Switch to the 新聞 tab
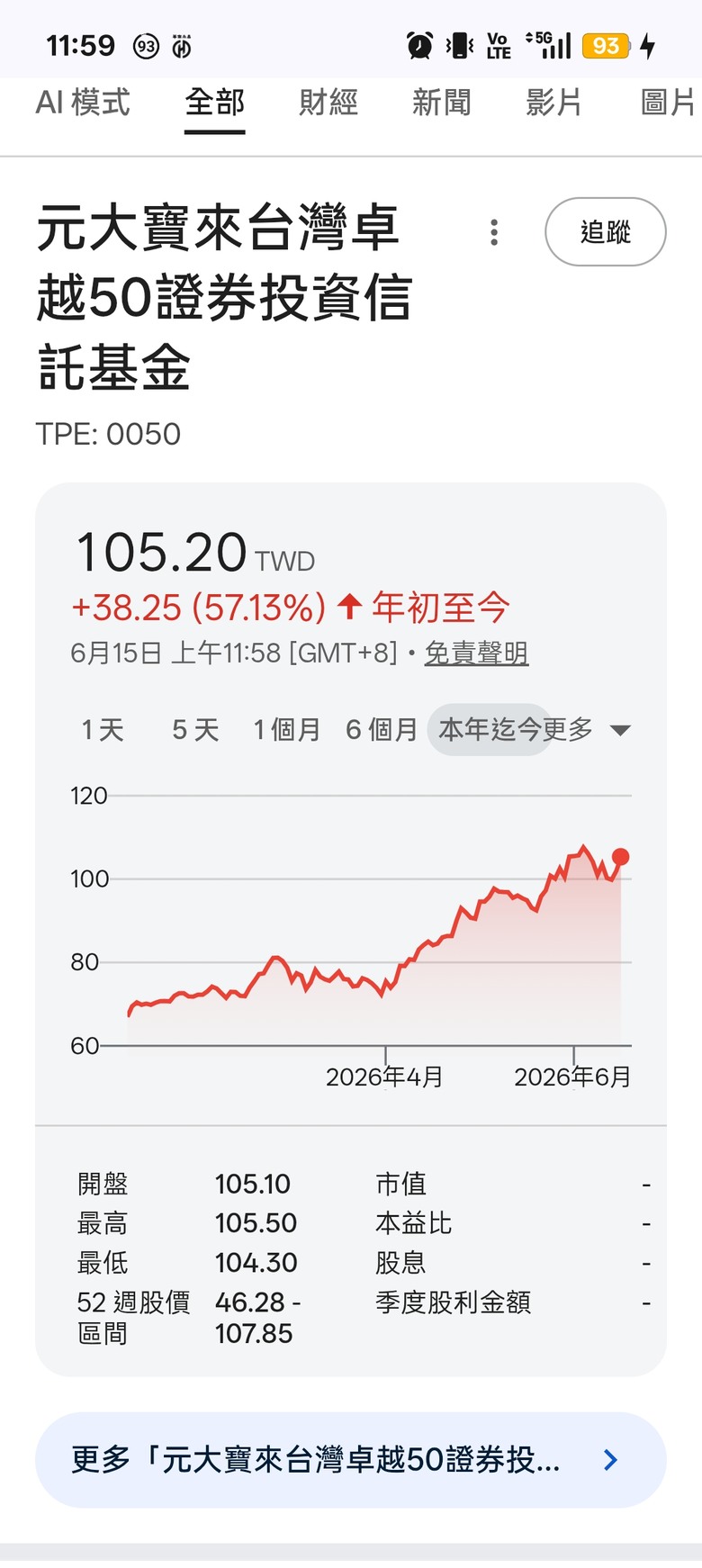 click(x=442, y=103)
